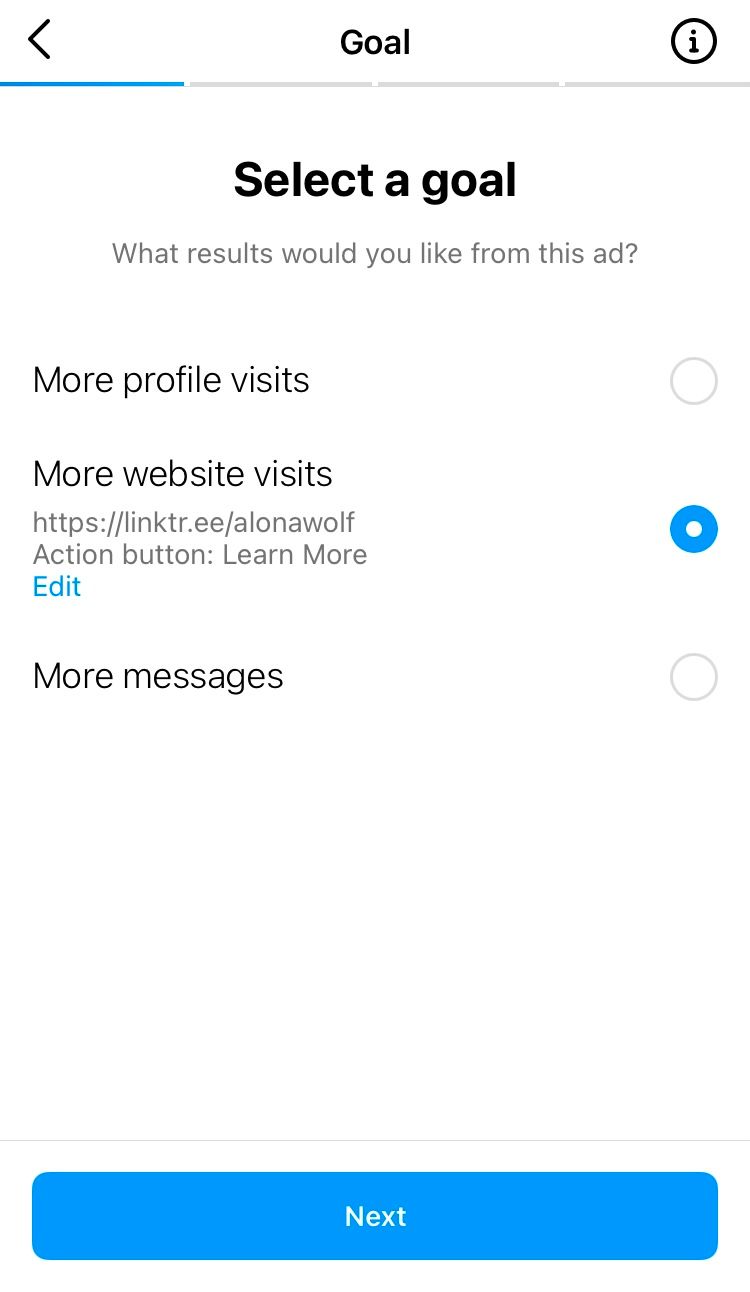750x1292 pixels.
Task: Select the More profile visits option
Action: click(x=375, y=381)
